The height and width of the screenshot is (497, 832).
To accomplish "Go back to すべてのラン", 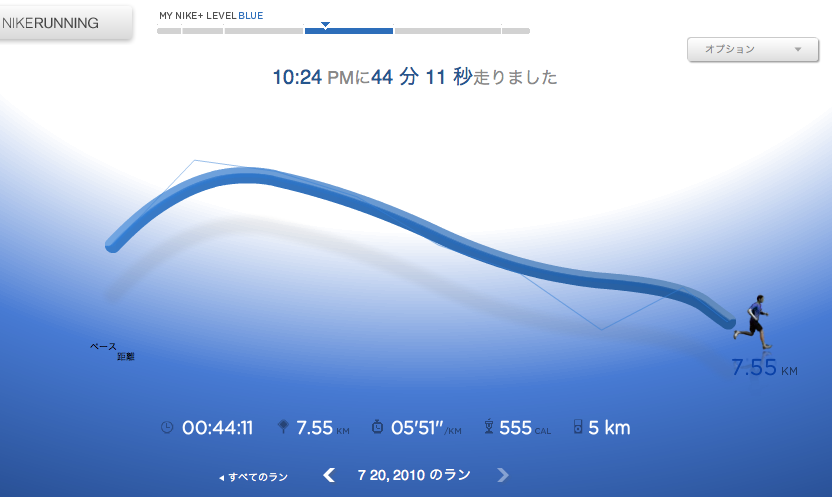I will click(x=255, y=477).
